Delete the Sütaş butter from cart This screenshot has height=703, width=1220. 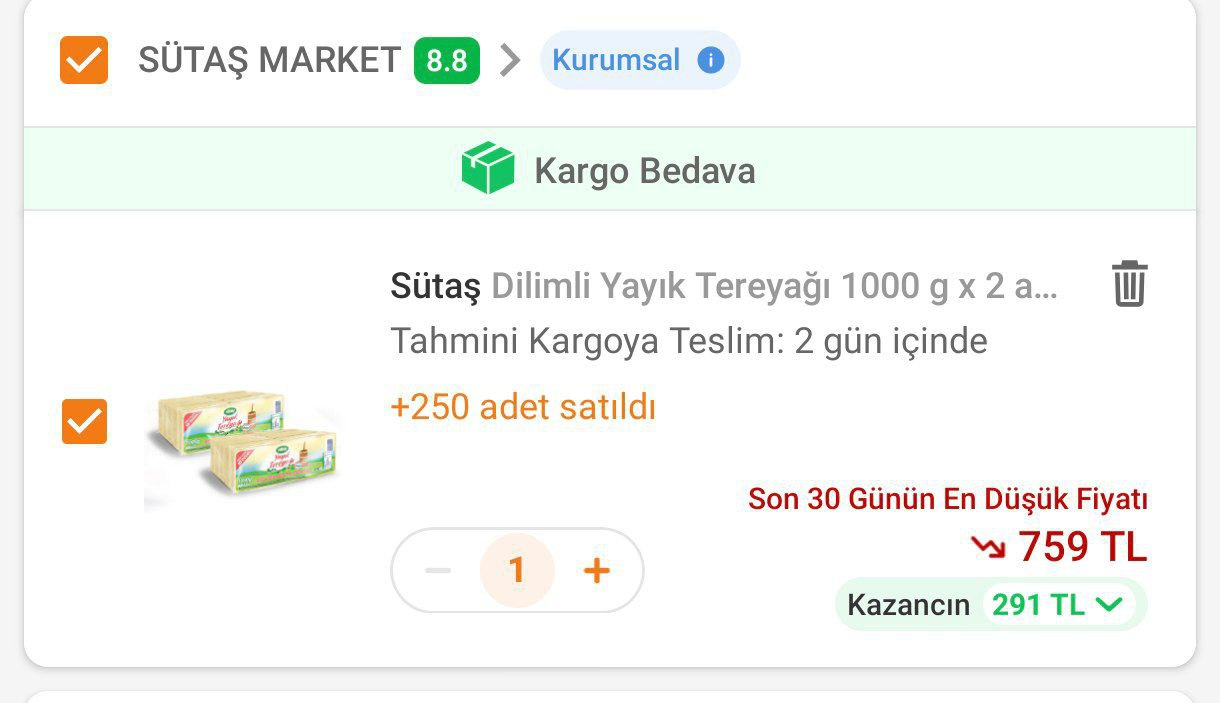[1129, 284]
